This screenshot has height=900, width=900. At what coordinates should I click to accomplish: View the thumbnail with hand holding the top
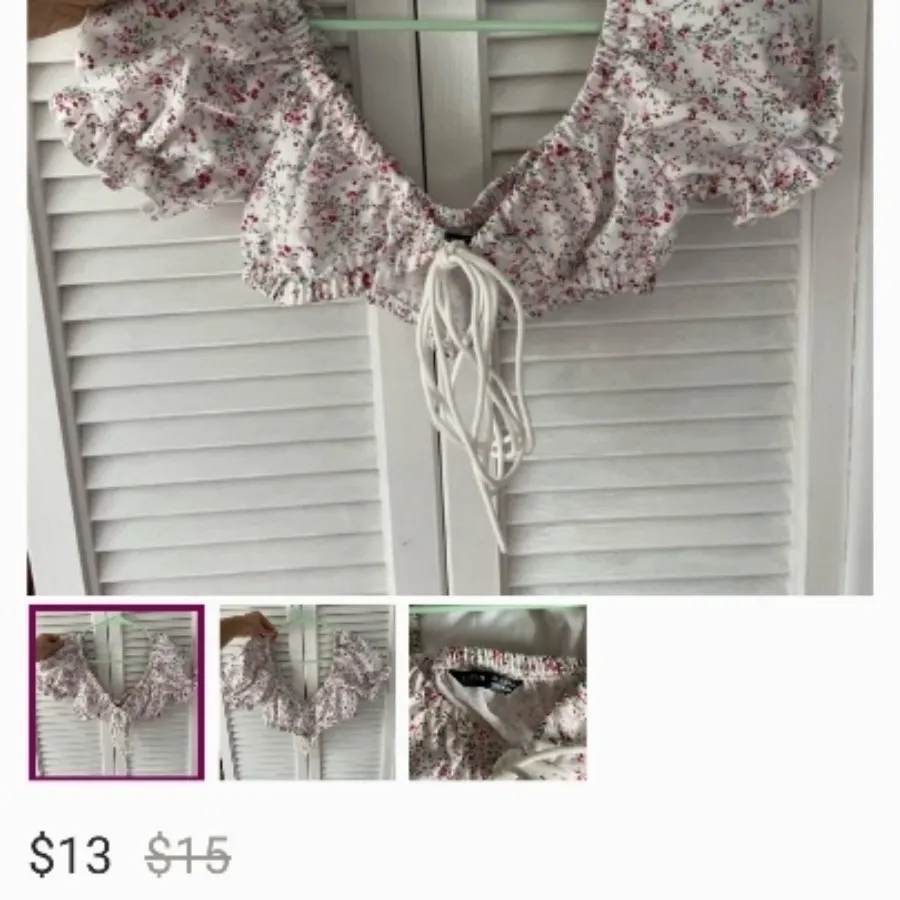pyautogui.click(x=307, y=692)
